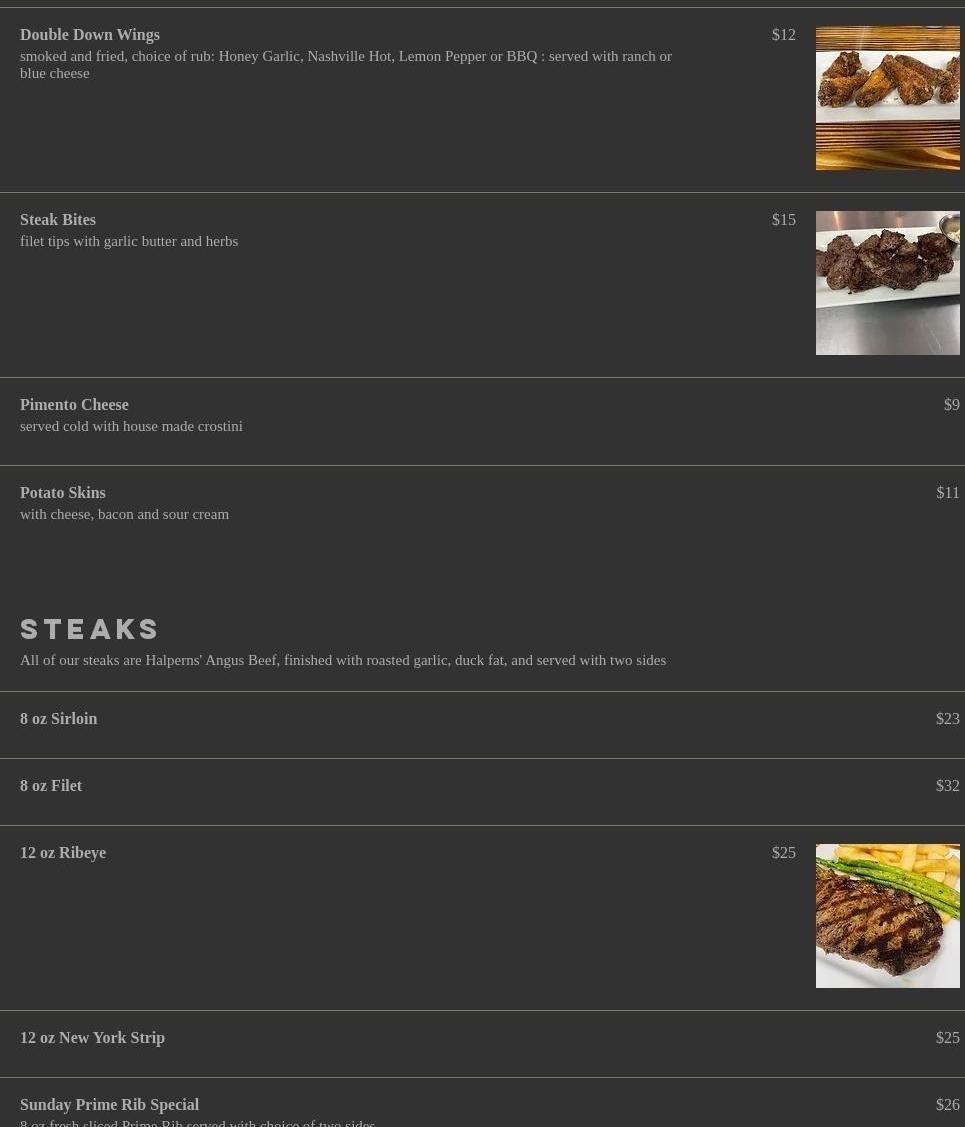Enlarge the 12 oz Ribeye photo
965x1127 pixels.
[x=887, y=916]
